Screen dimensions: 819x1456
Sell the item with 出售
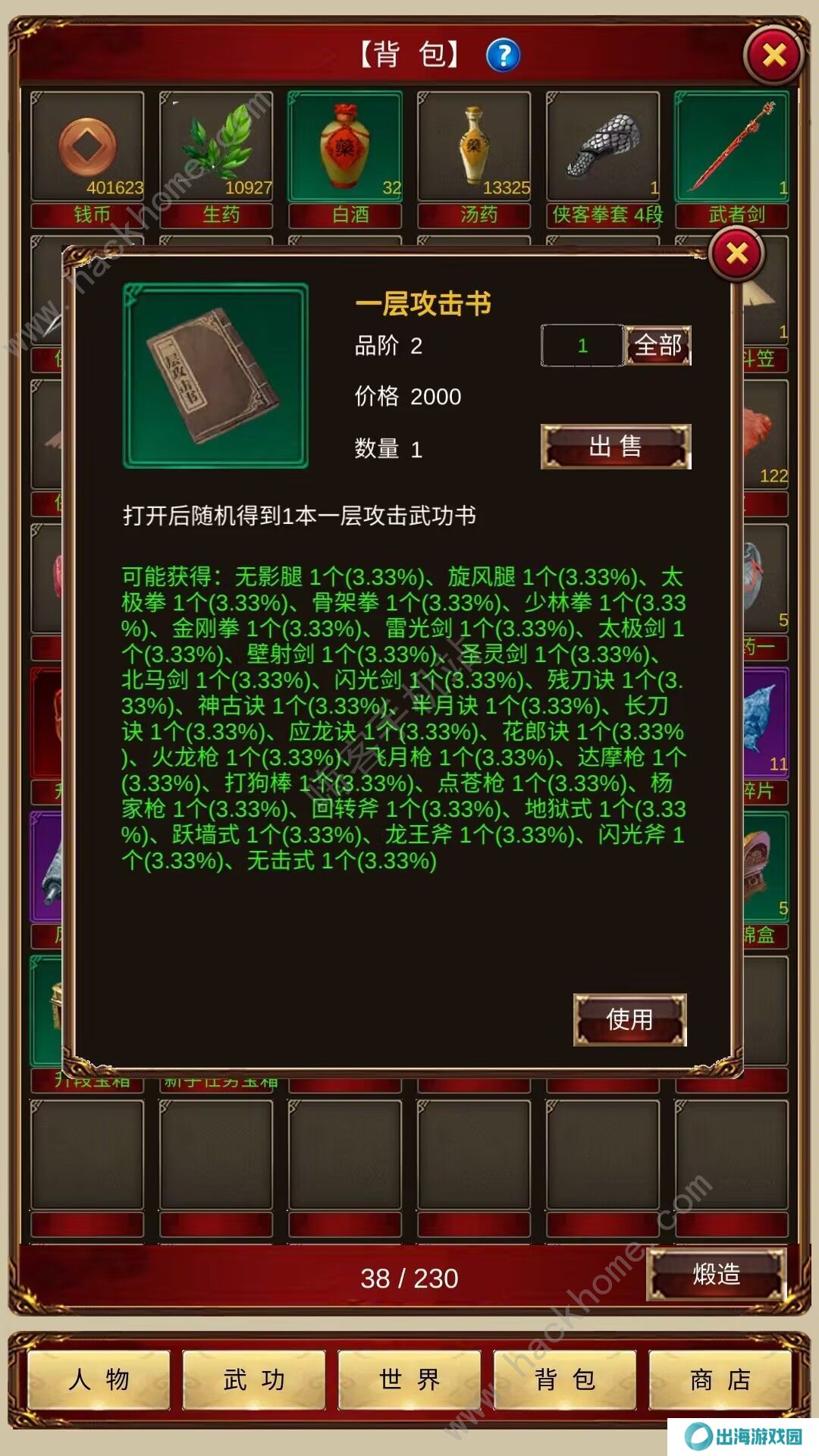click(615, 446)
